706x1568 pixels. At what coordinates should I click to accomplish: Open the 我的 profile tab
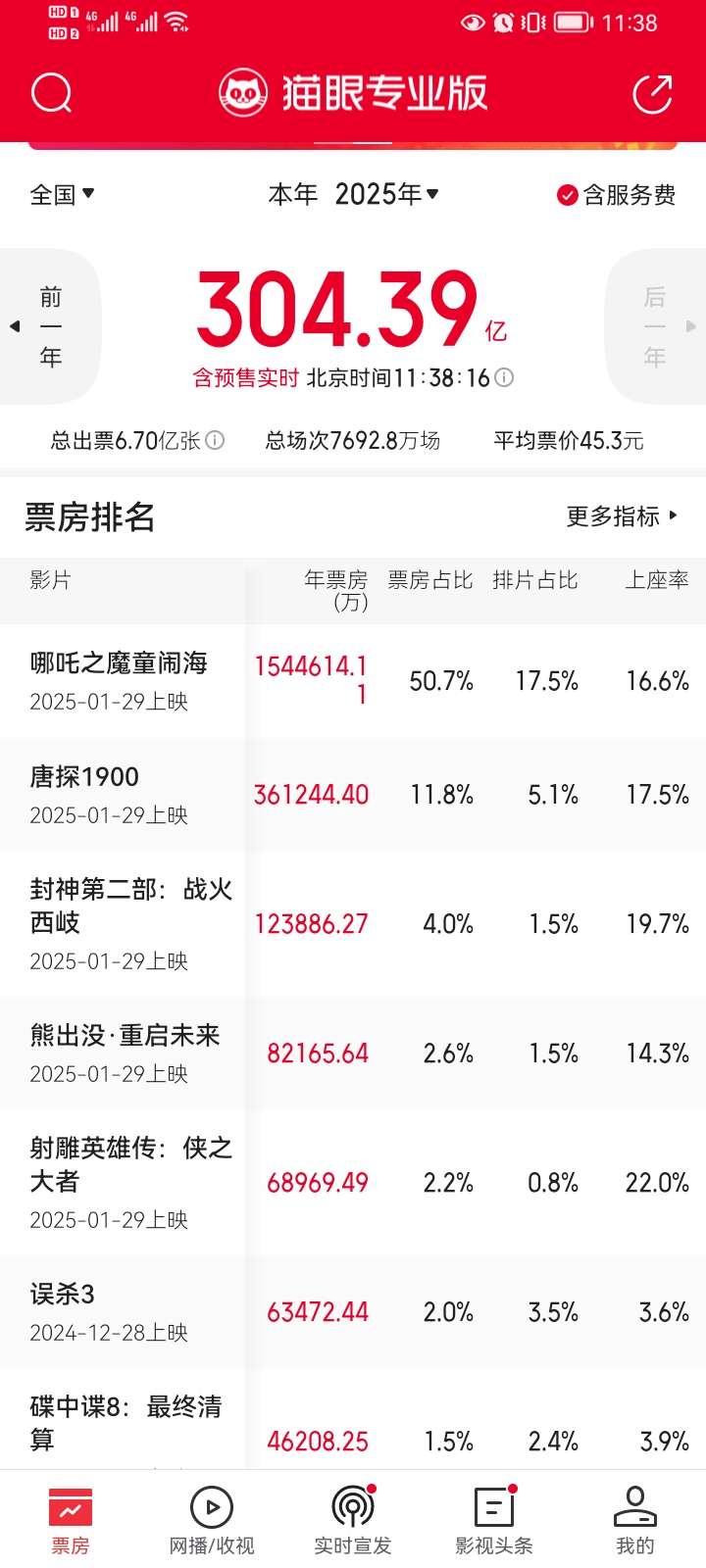coord(635,1520)
